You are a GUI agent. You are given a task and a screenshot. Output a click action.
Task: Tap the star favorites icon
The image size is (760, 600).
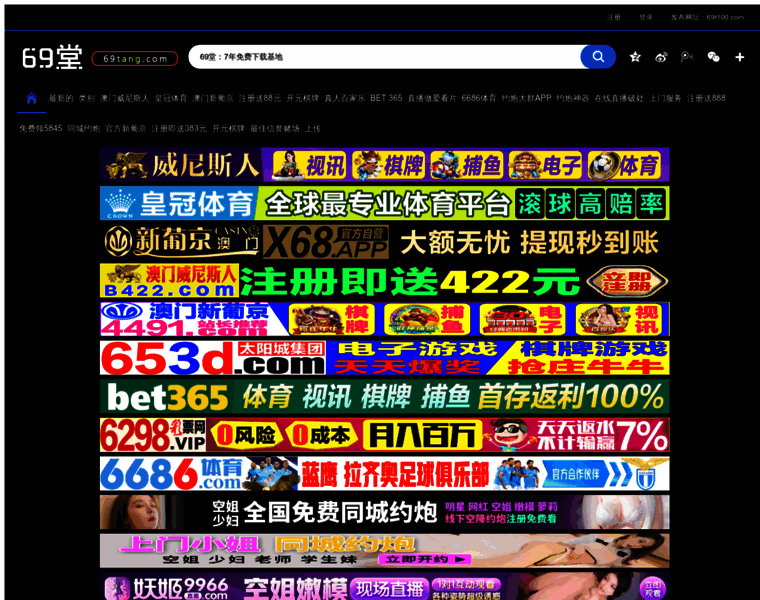click(635, 57)
